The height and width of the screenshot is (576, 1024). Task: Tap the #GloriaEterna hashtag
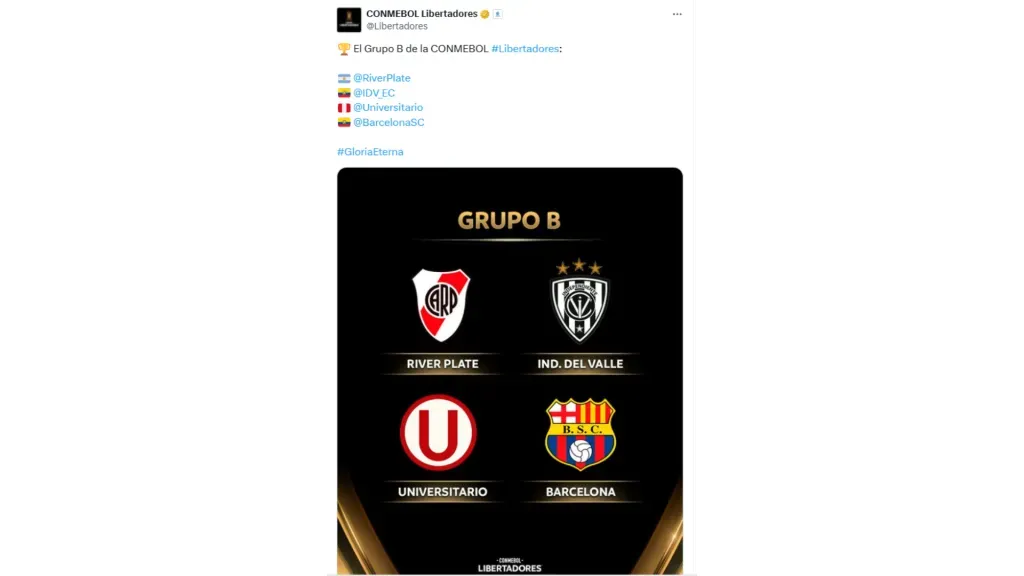(x=370, y=152)
